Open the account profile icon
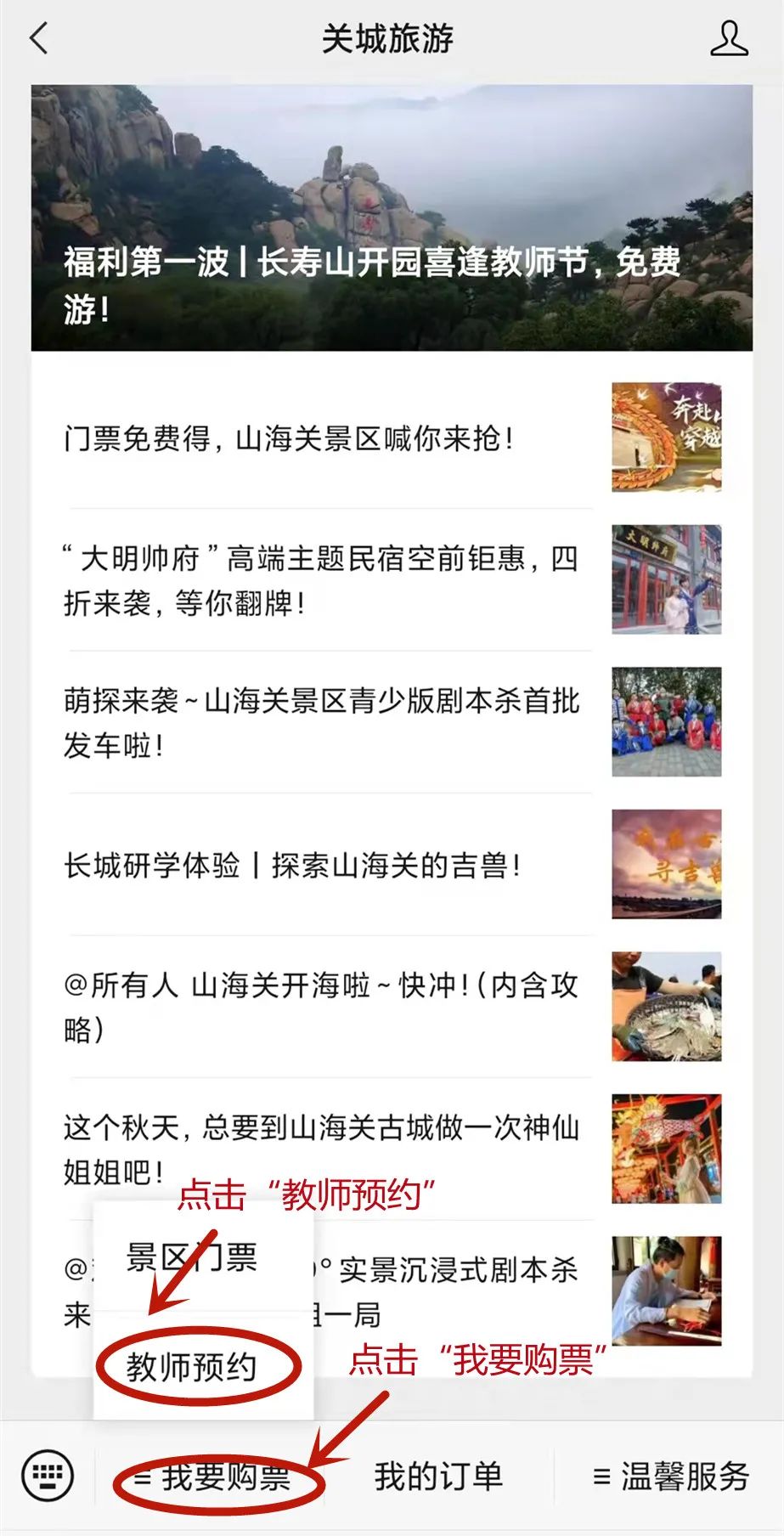The width and height of the screenshot is (784, 1536). (x=729, y=39)
